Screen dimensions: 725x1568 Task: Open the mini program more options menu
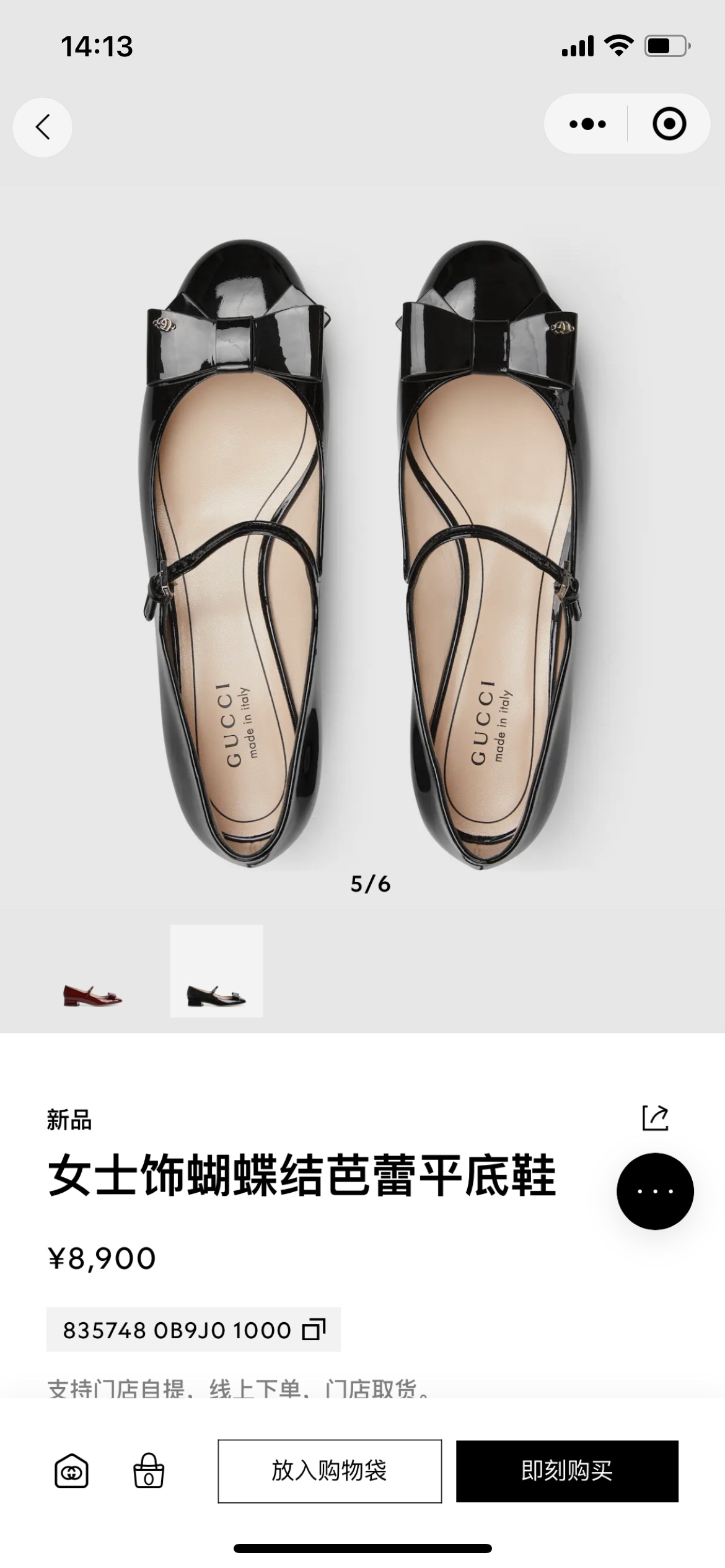point(587,124)
